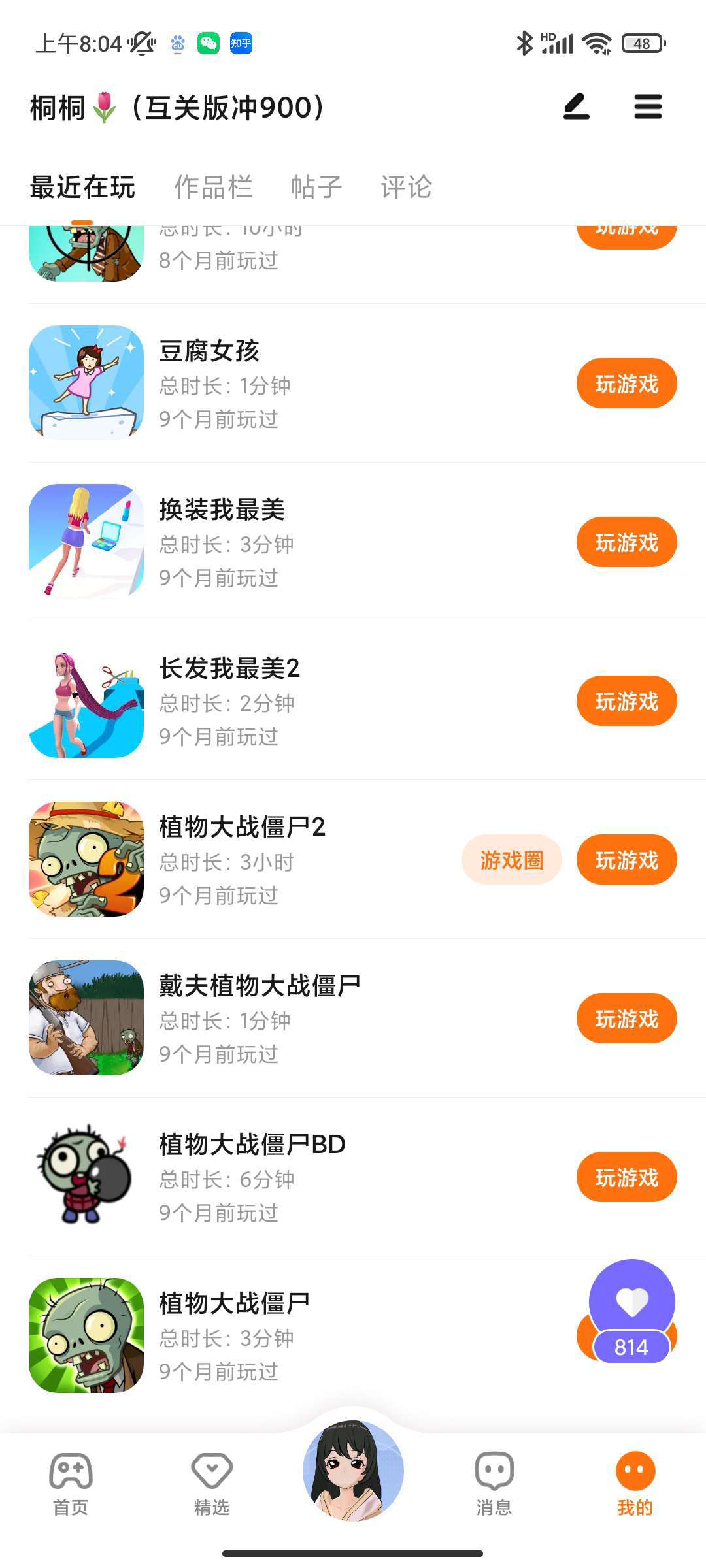Screen dimensions: 706x1568
Task: Tap 玩游戏 for 换装我最美
Action: click(x=626, y=542)
